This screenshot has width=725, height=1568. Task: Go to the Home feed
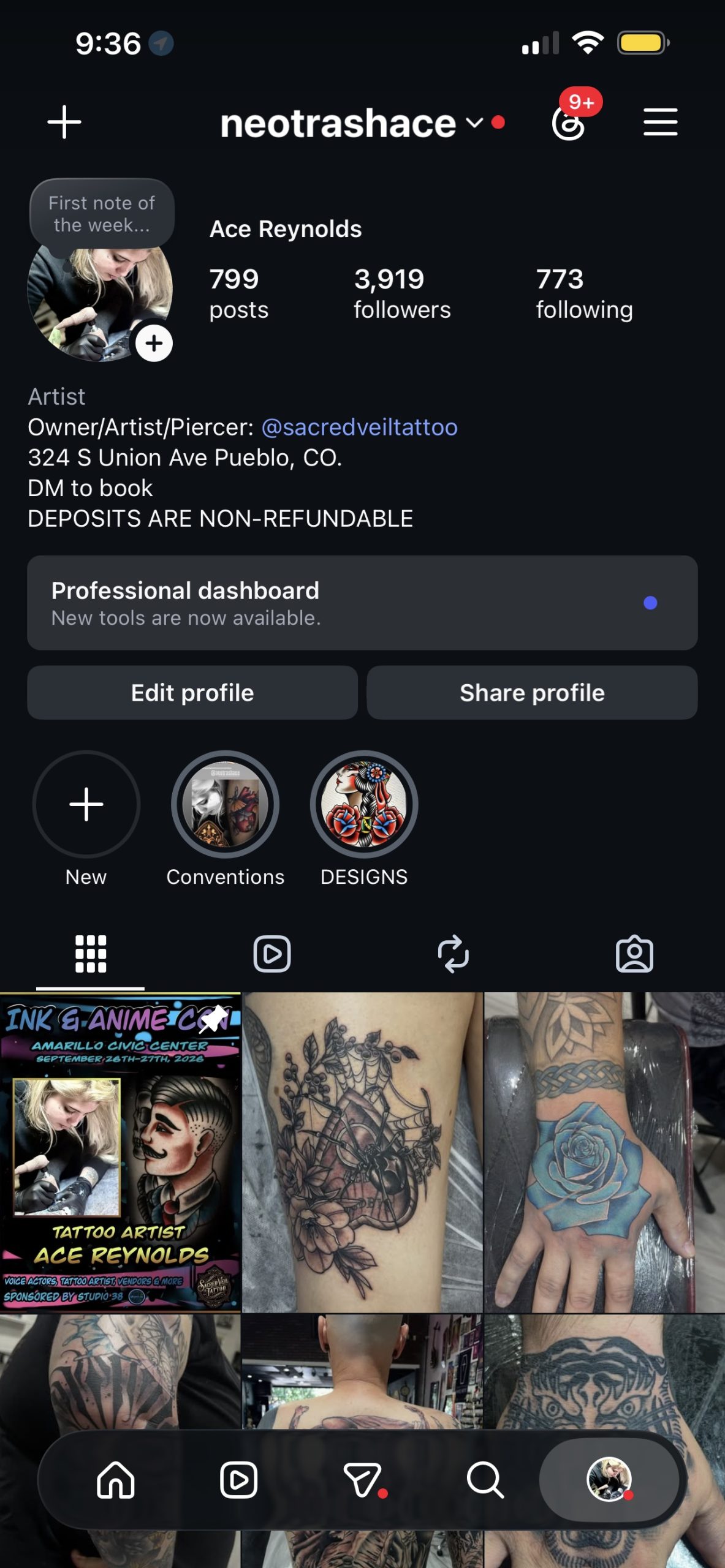(115, 1480)
